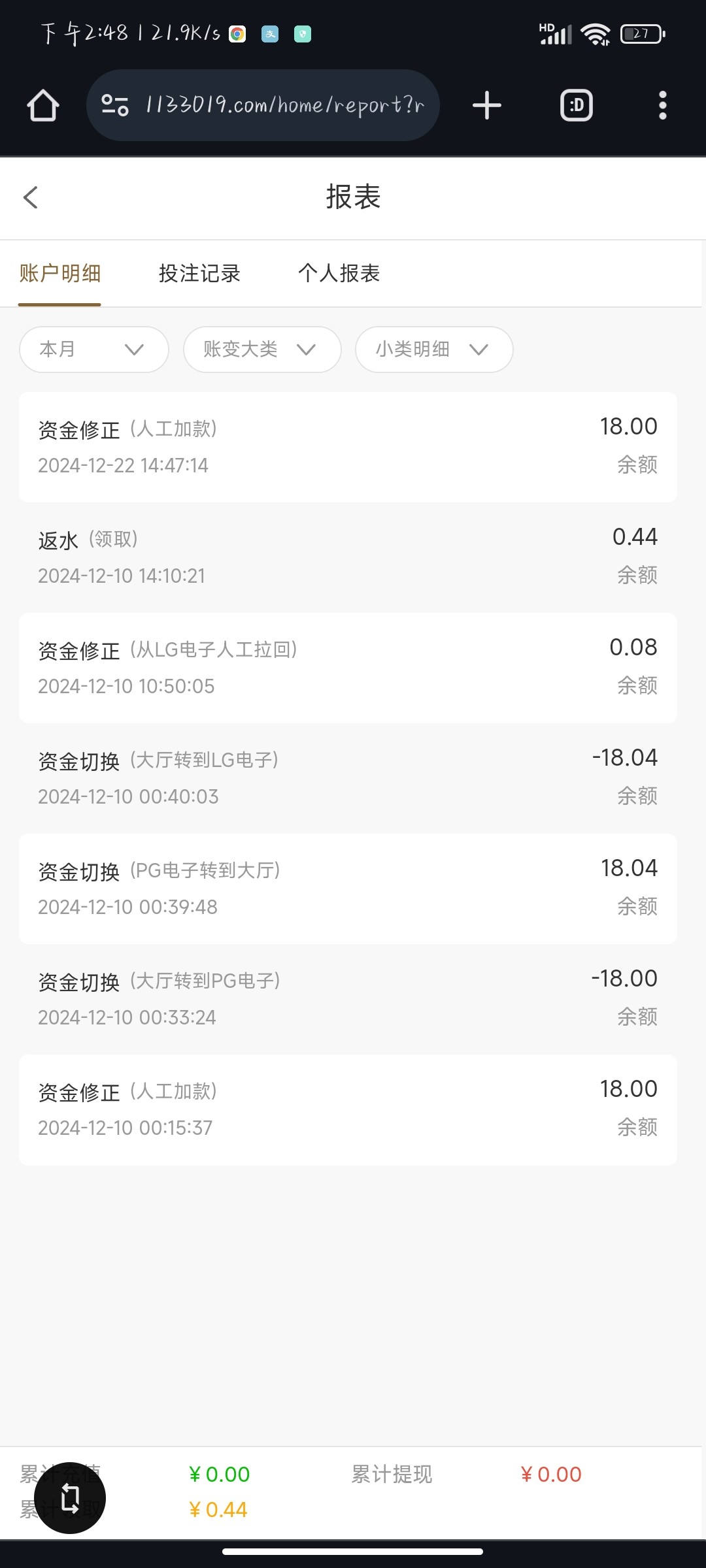Open the browser home page

pos(43,105)
